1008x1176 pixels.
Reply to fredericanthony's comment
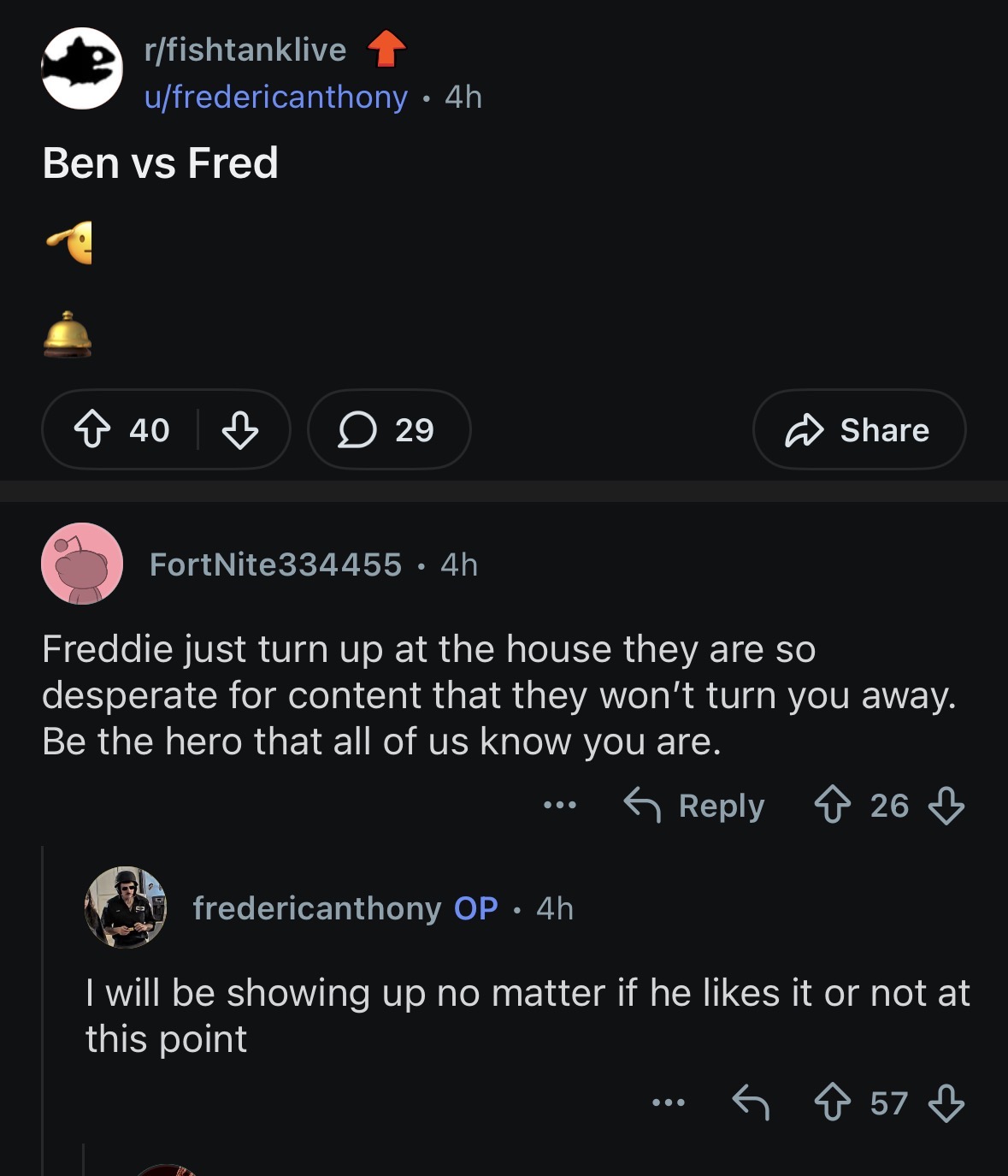pos(751,1102)
